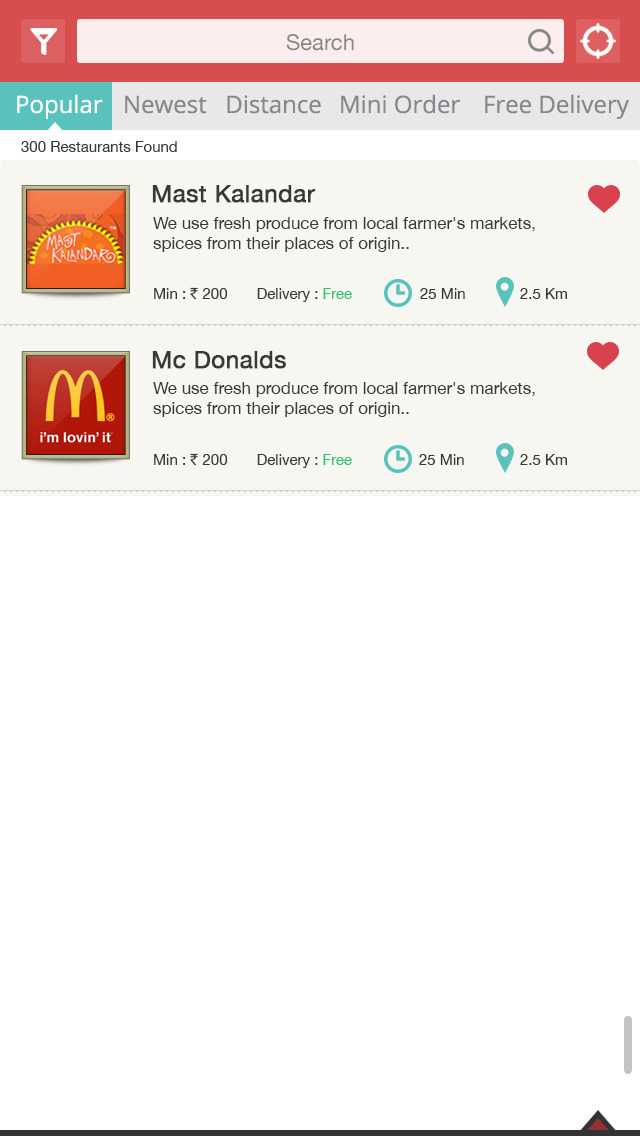This screenshot has height=1136, width=640.
Task: Switch to the Newest tab
Action: (165, 105)
